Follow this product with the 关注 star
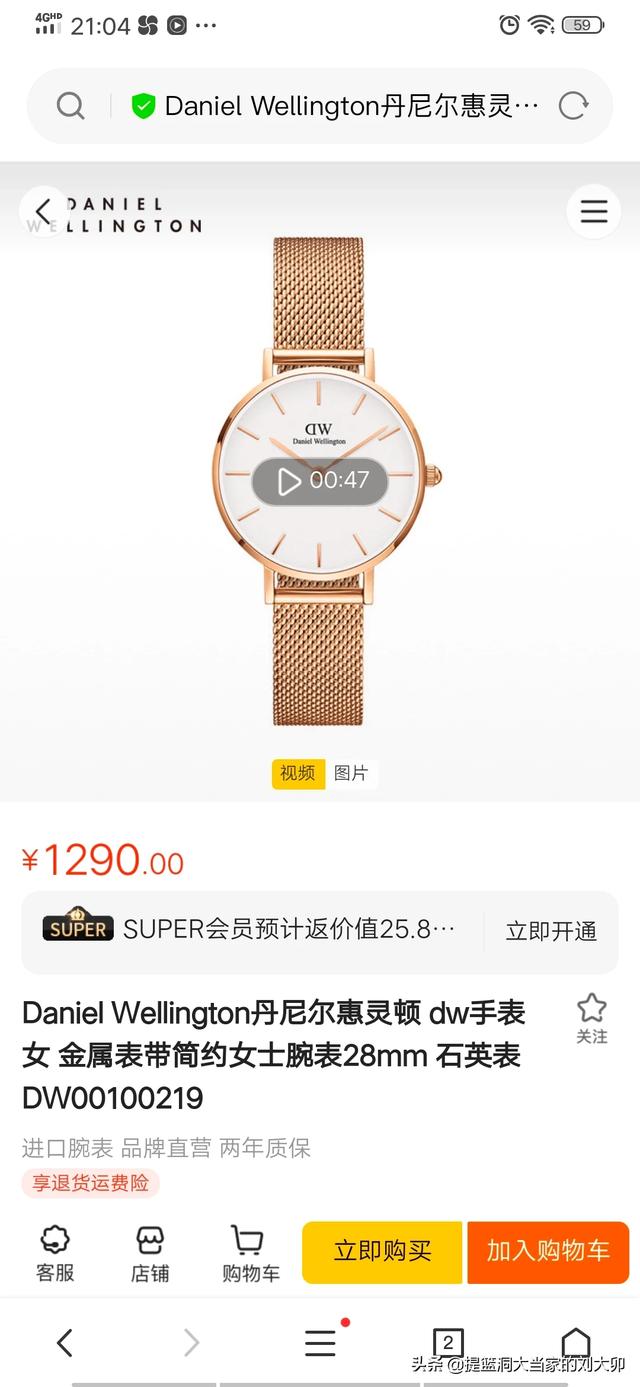This screenshot has width=640, height=1387. (x=591, y=1018)
